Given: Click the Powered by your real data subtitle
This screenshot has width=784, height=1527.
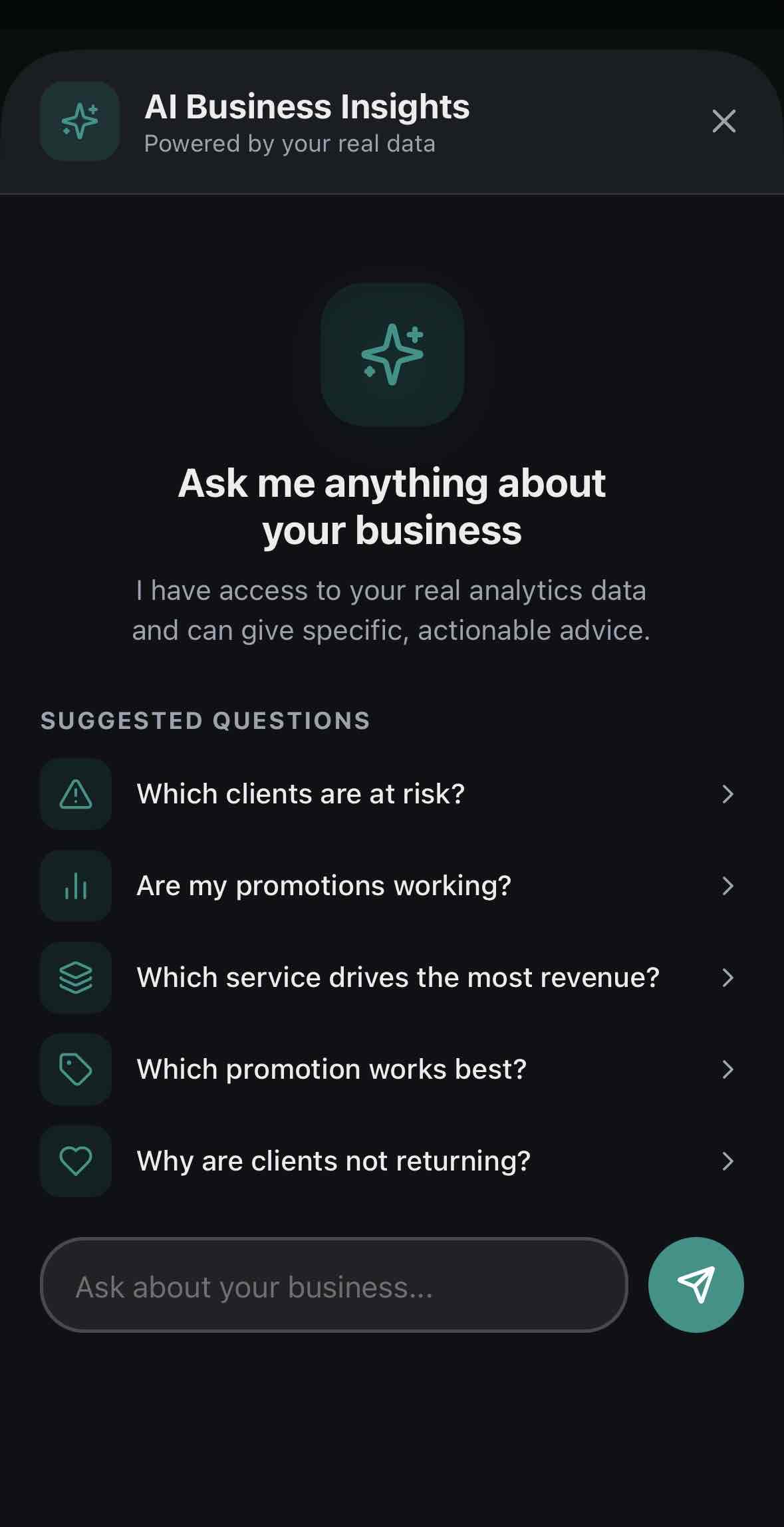Looking at the screenshot, I should tap(289, 143).
